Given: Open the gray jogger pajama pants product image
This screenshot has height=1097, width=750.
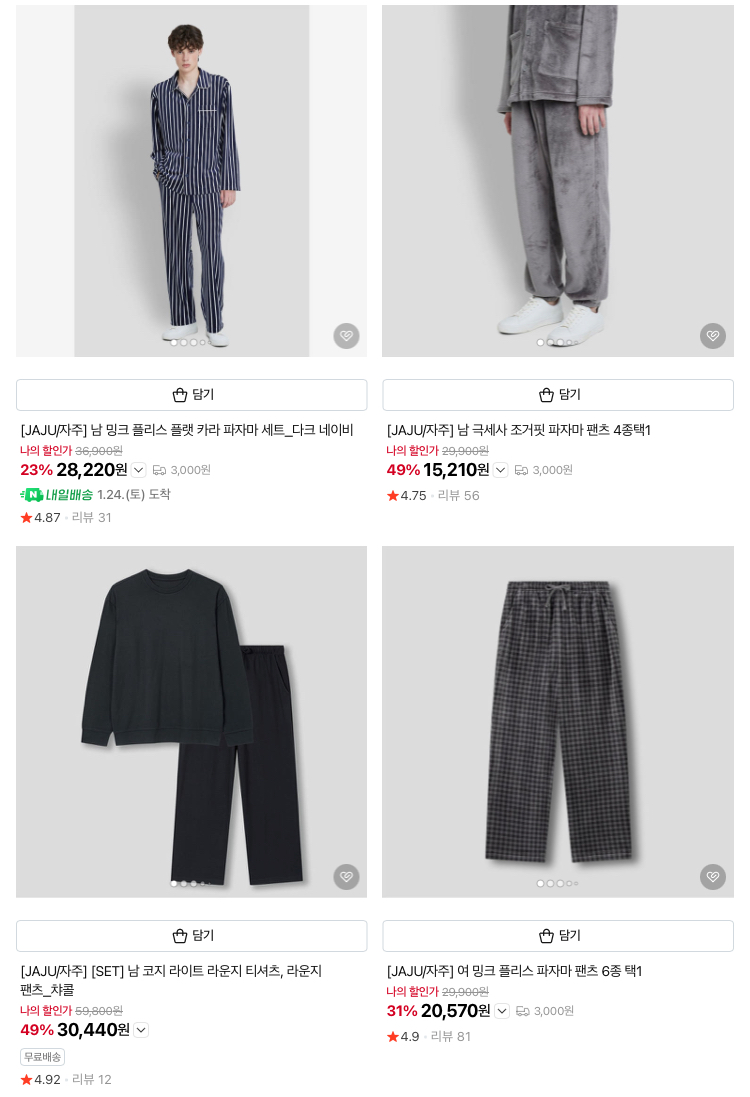Looking at the screenshot, I should coord(558,180).
